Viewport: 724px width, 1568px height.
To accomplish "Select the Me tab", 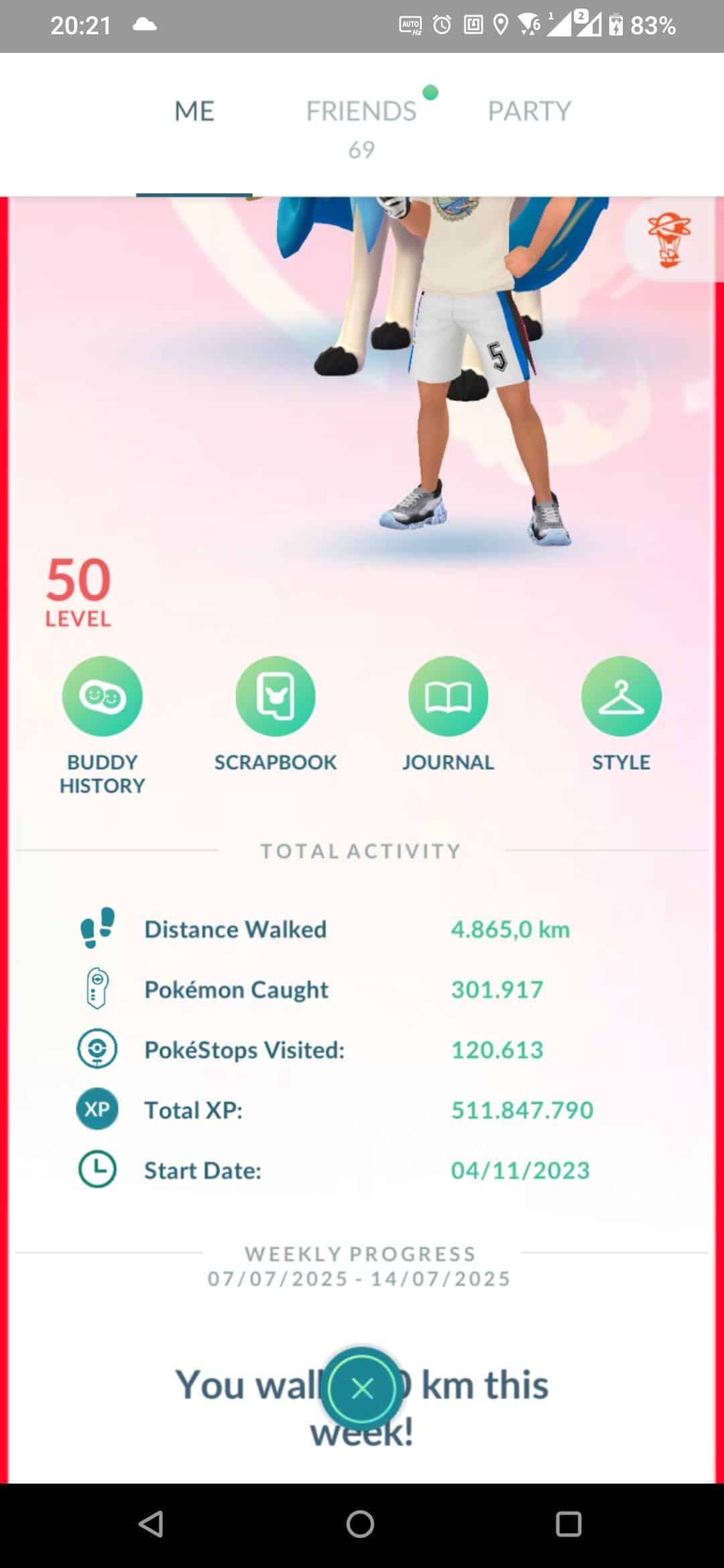I will pyautogui.click(x=194, y=111).
